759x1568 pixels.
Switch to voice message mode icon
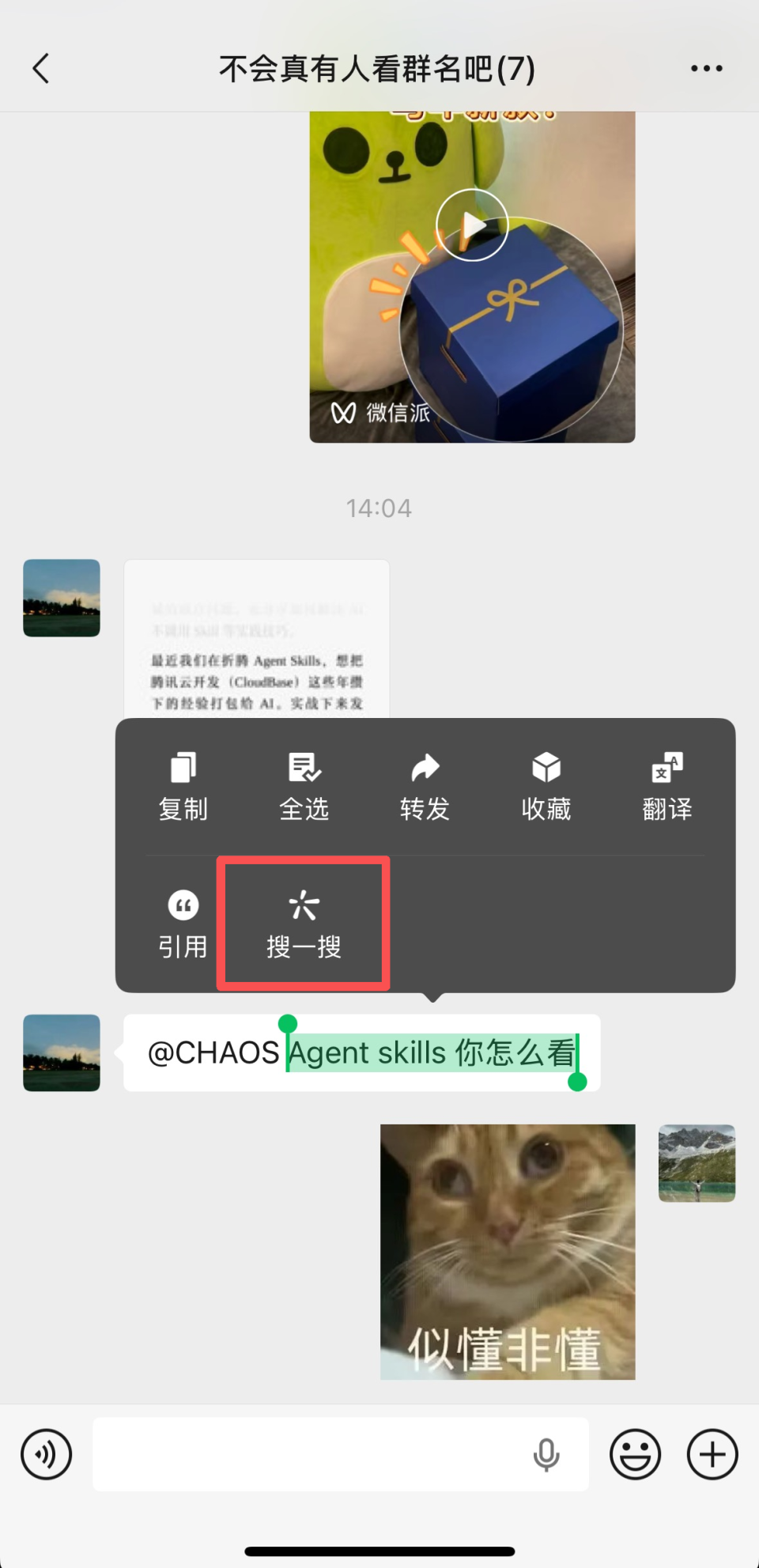46,1454
